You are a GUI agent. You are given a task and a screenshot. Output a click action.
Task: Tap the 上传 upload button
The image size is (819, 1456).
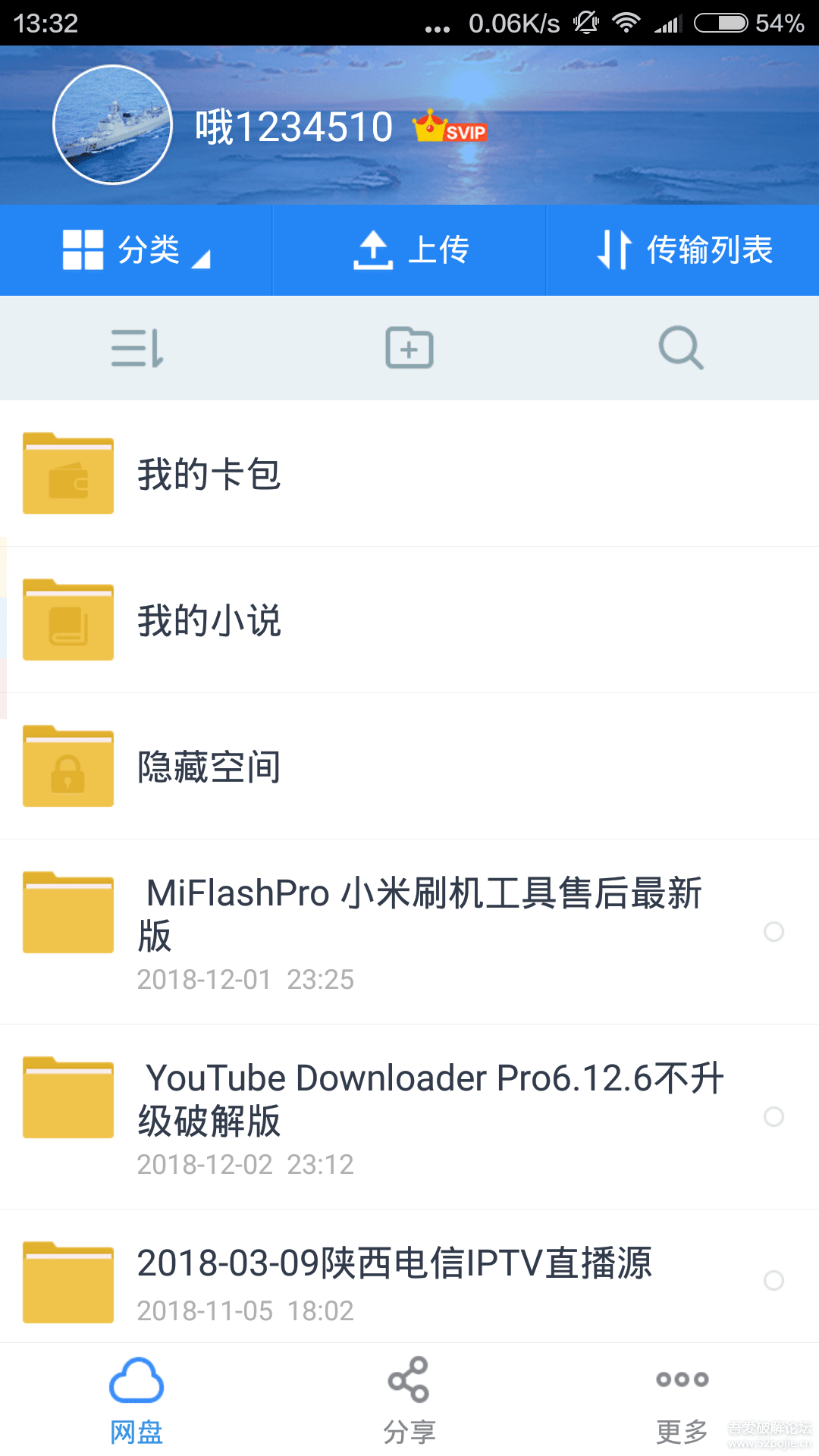(410, 250)
